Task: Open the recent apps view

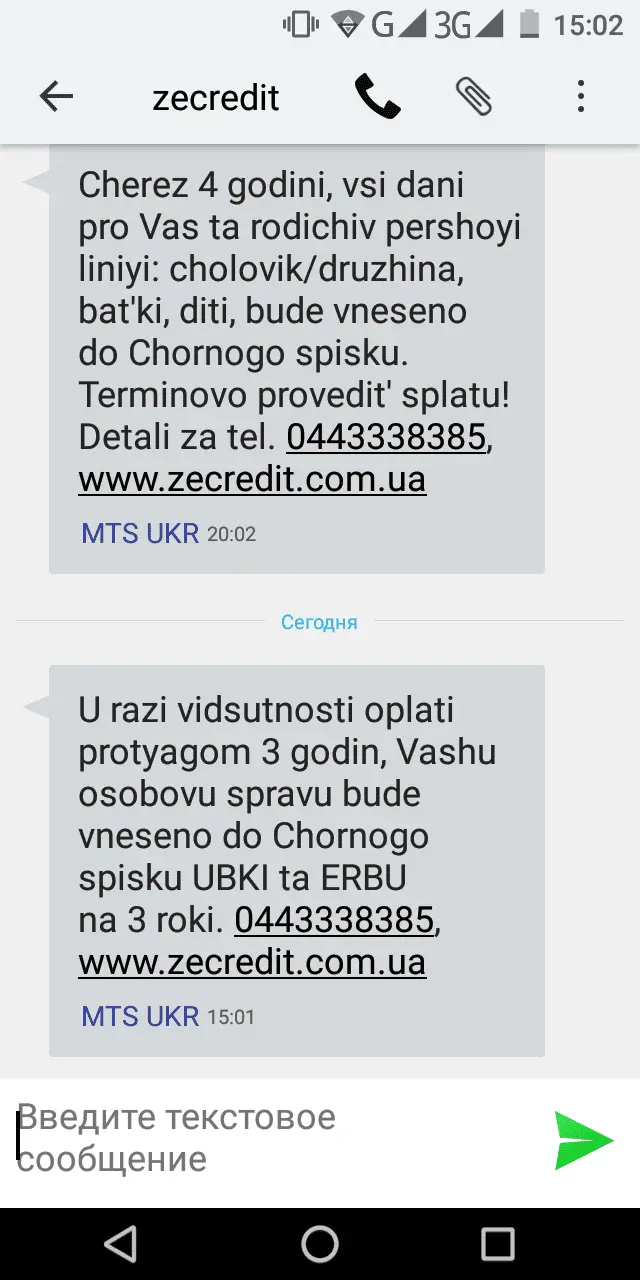Action: [497, 1244]
